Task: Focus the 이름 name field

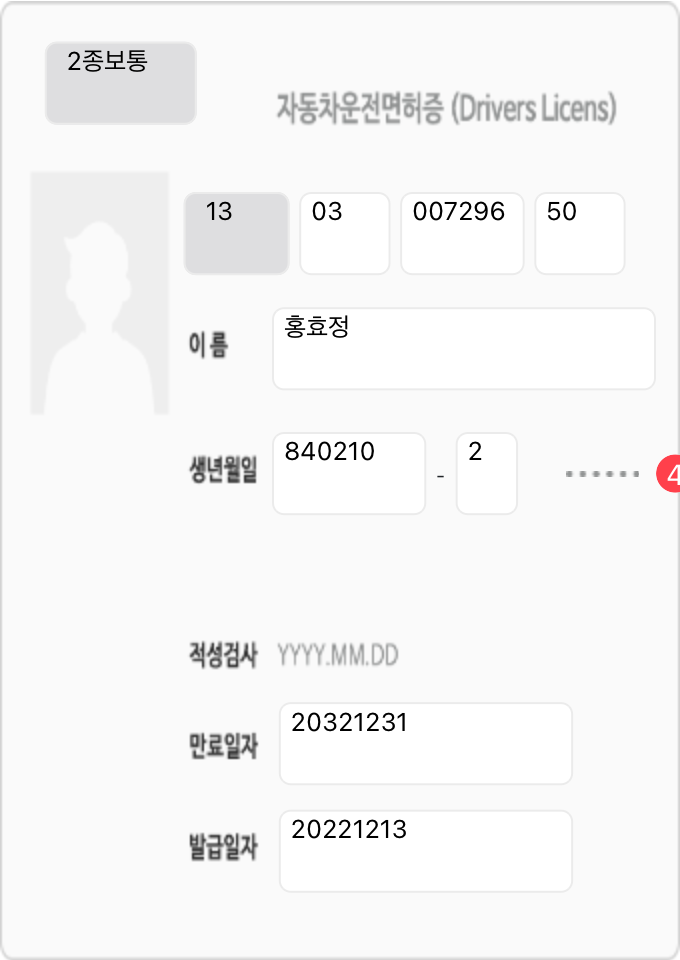Action: 463,348
